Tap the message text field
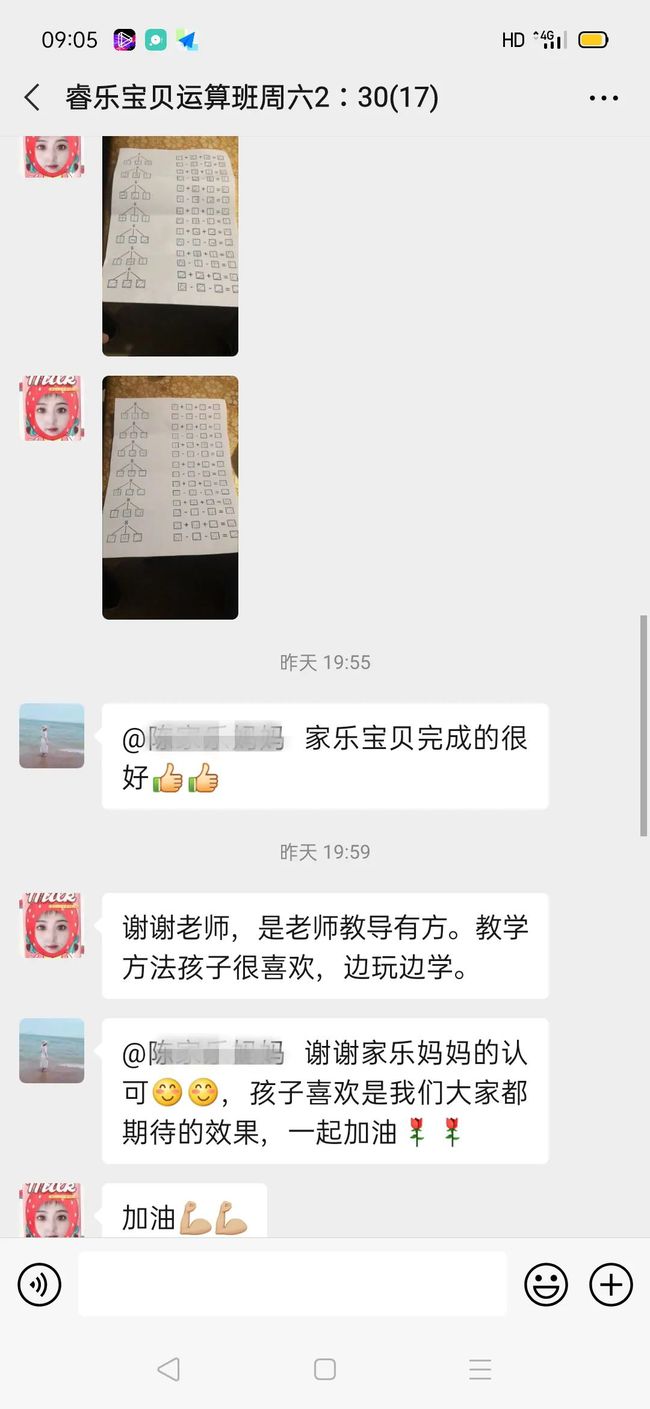Screen dimensions: 650x1409 tap(292, 1284)
